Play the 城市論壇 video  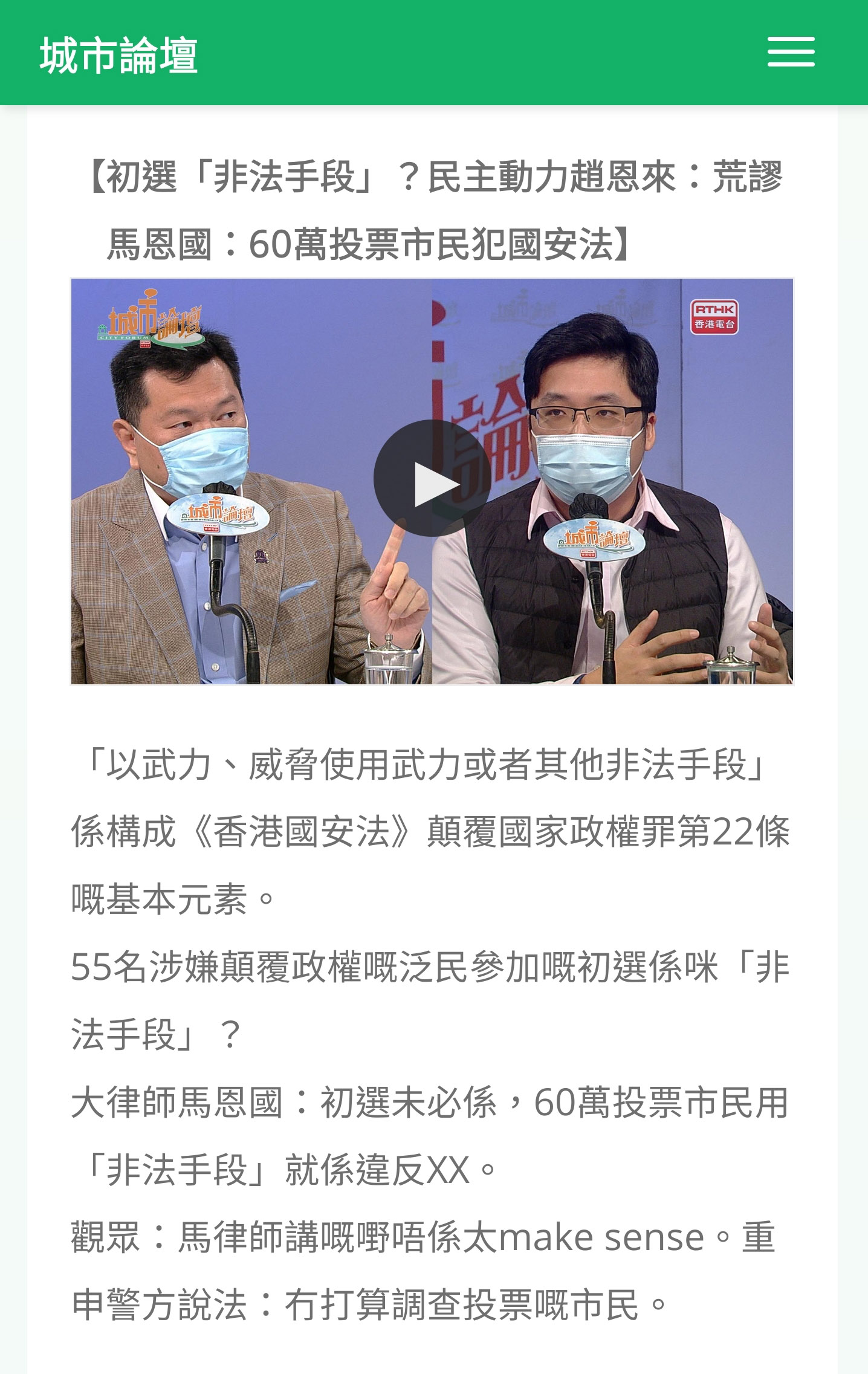click(432, 479)
